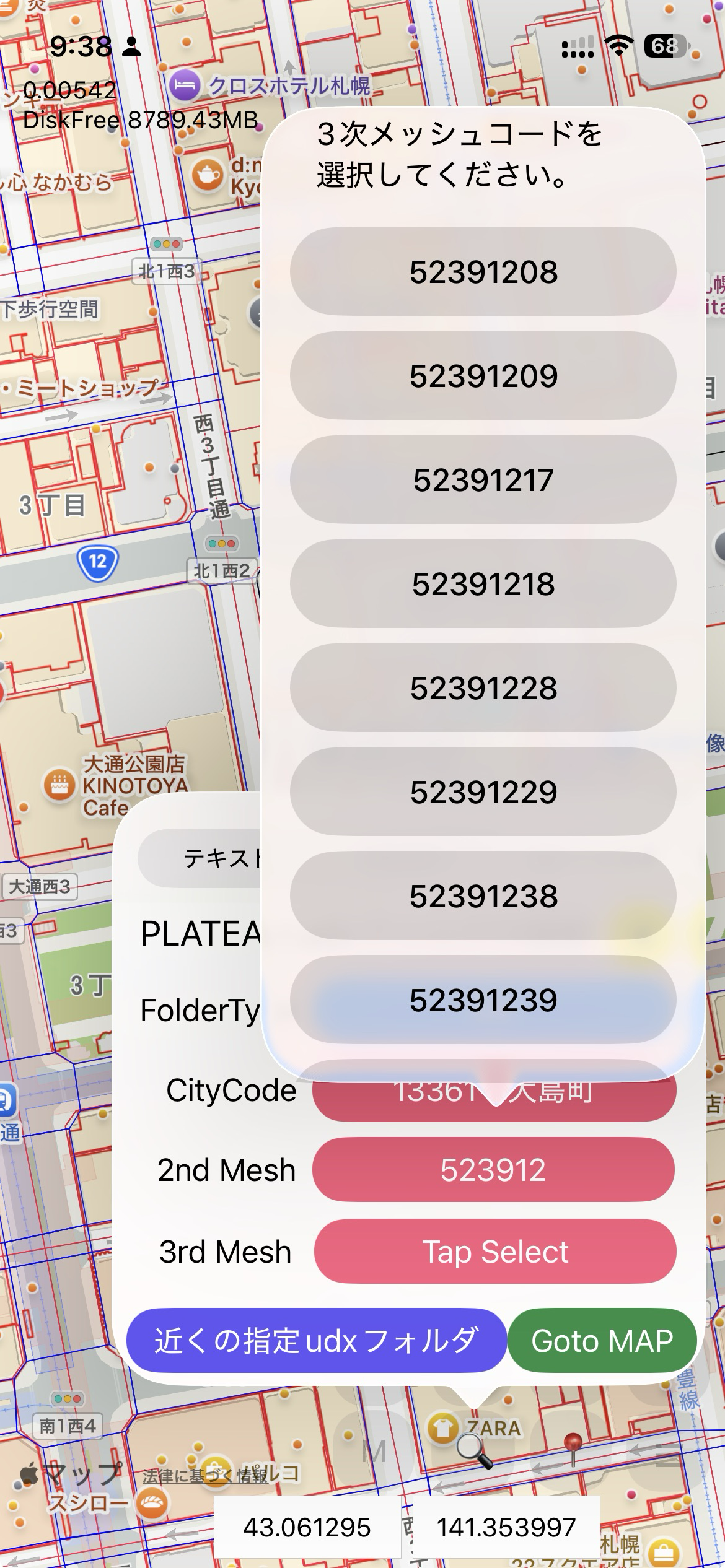Select highlighted mesh code 52391239
Image resolution: width=725 pixels, height=1568 pixels.
(483, 1000)
